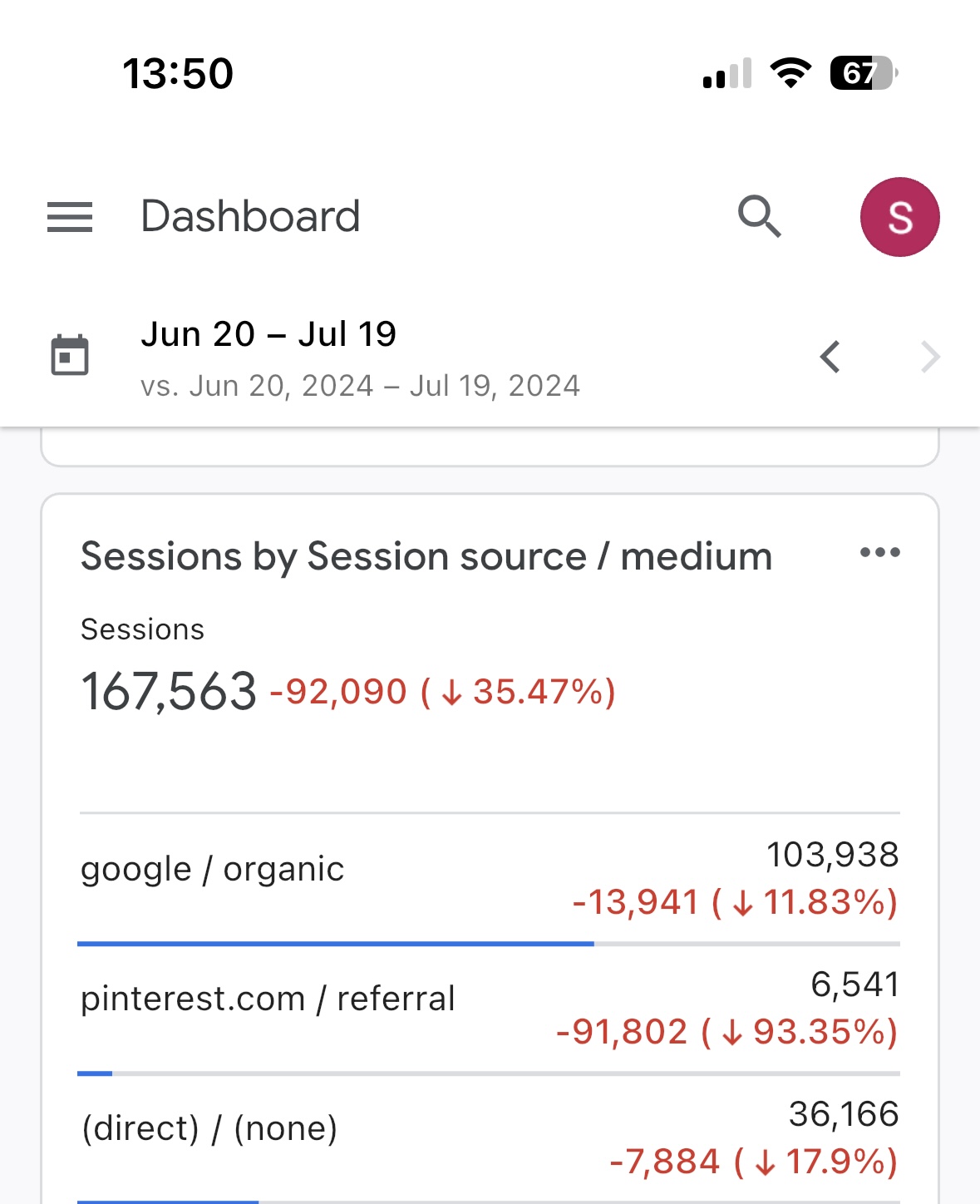
Task: Open the Sessions card three-dot menu
Action: pos(879,553)
